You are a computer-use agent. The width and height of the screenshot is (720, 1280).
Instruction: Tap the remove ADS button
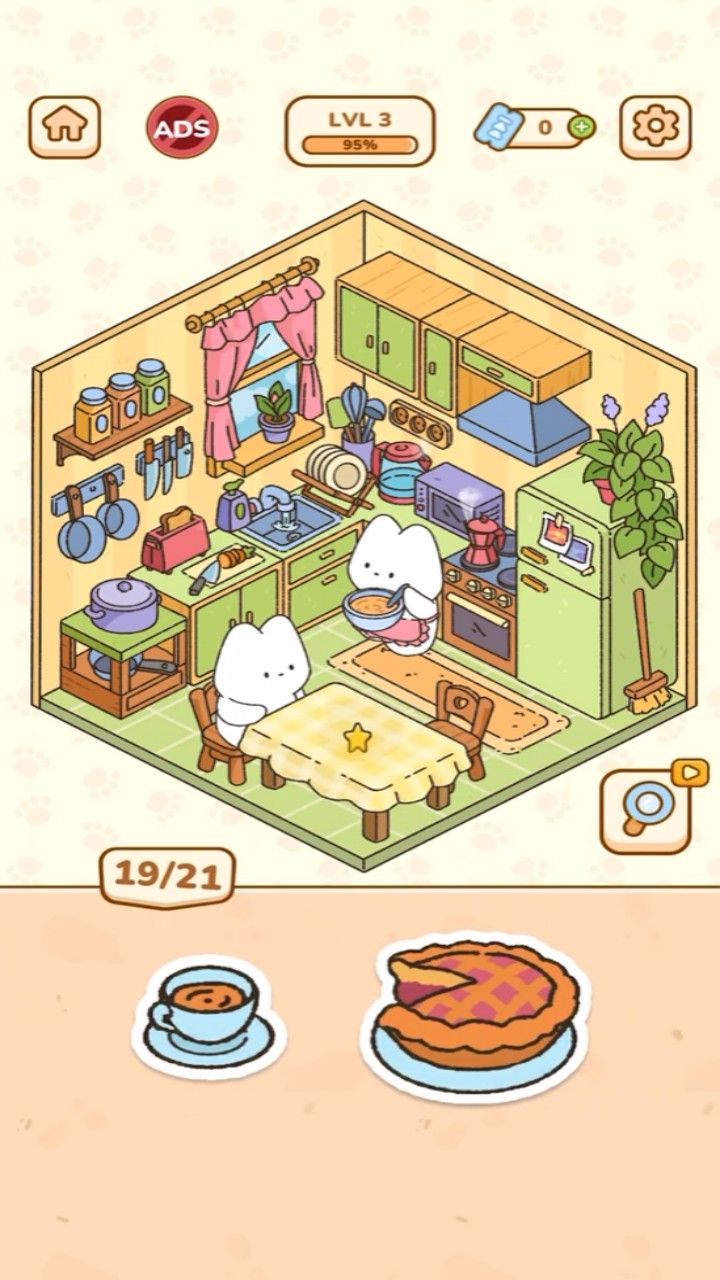click(x=182, y=127)
